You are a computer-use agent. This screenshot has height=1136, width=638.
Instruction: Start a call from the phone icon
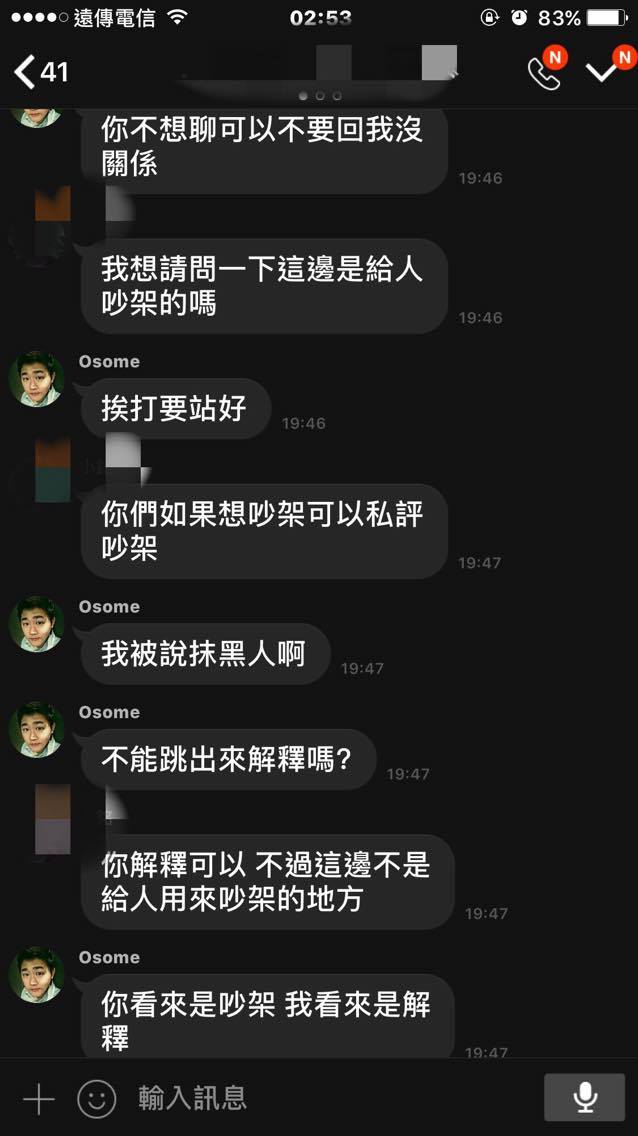[545, 73]
